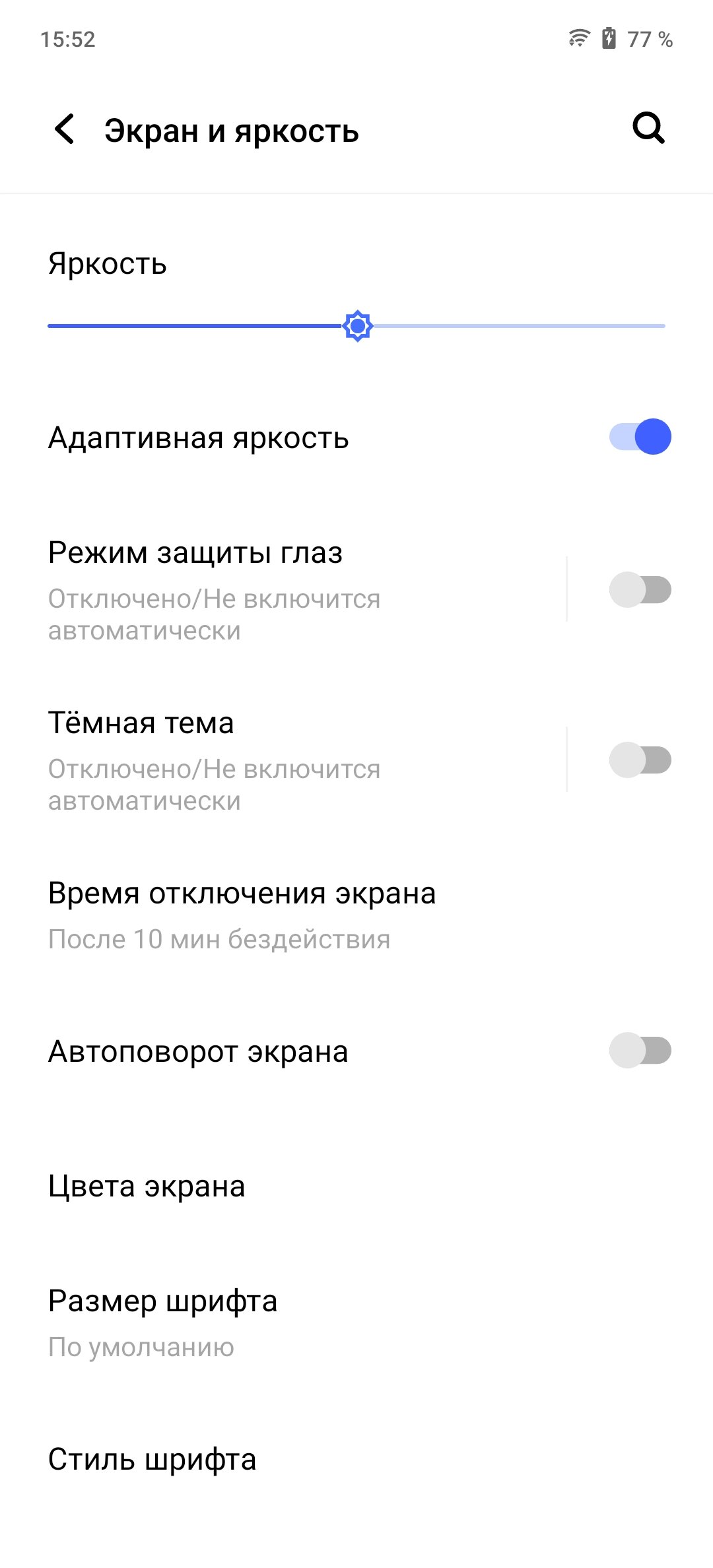713x1568 pixels.
Task: Go back from Экран и яркость
Action: [x=65, y=129]
